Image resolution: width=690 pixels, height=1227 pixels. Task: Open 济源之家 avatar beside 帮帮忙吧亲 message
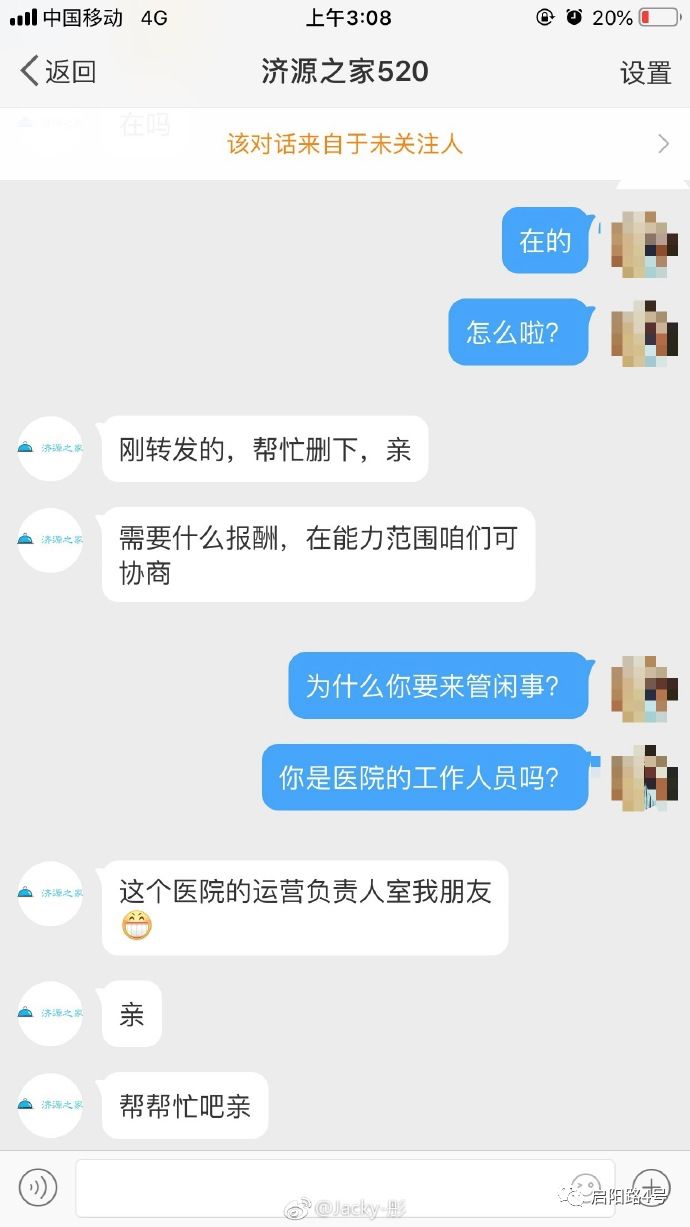(x=50, y=1105)
